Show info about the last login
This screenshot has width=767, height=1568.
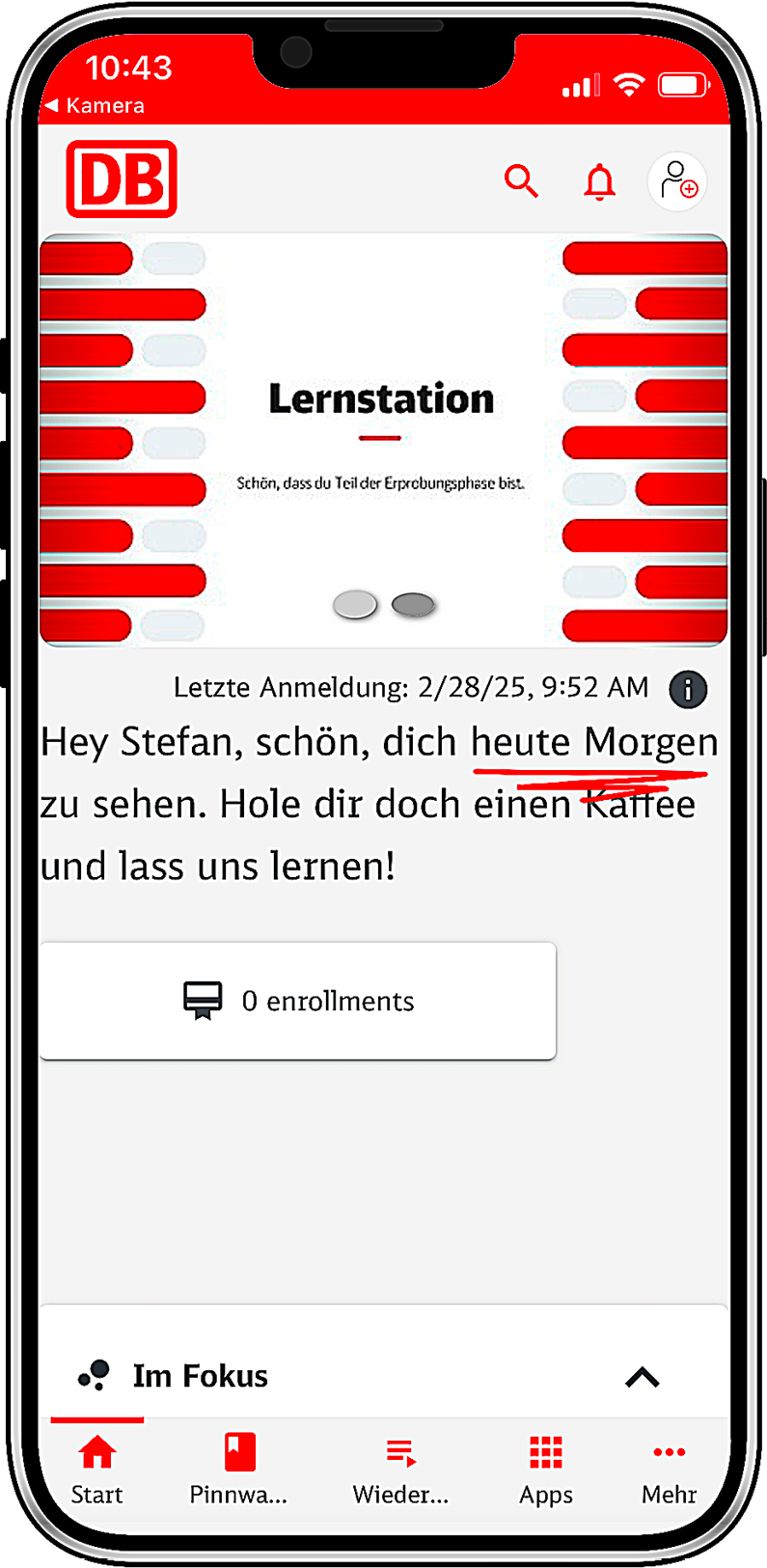(688, 689)
